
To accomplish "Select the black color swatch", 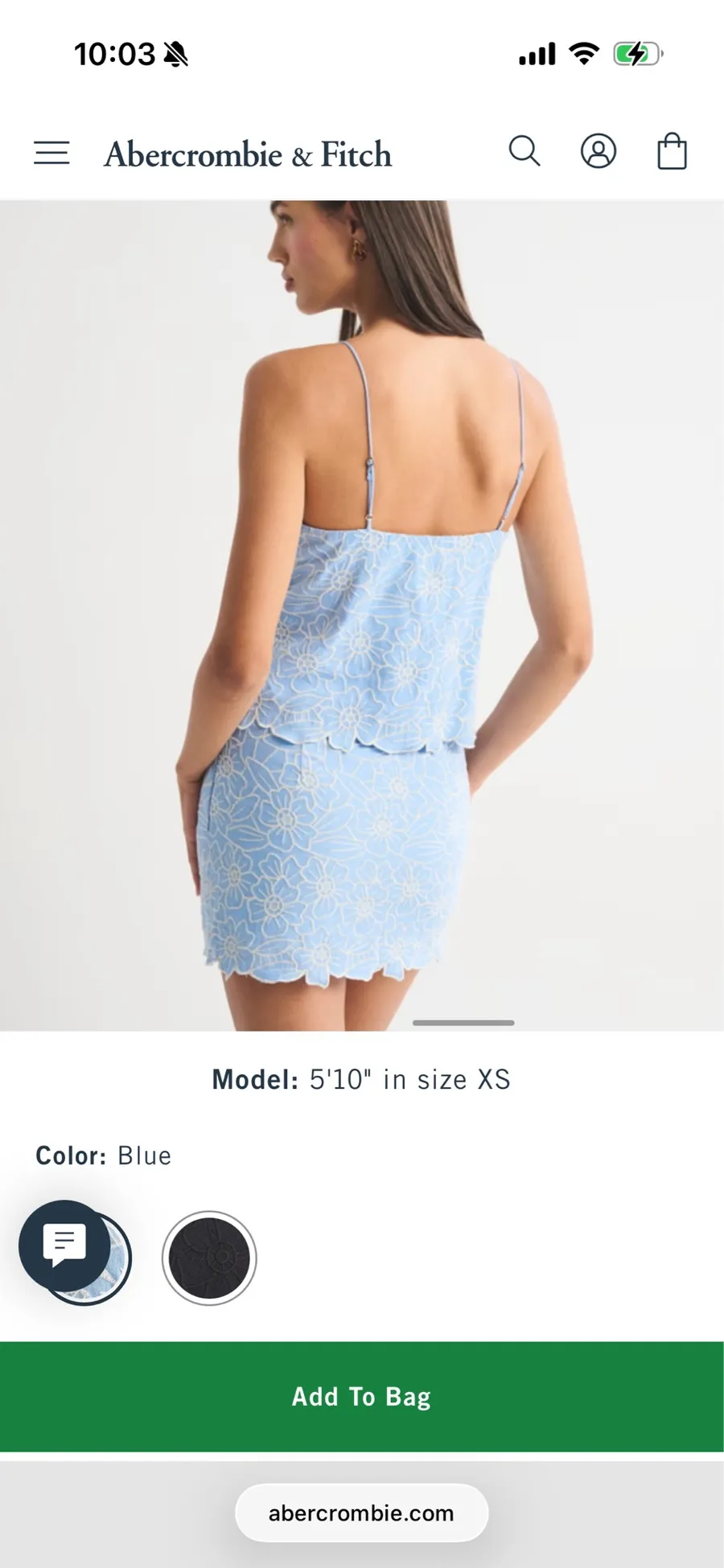I will (209, 1258).
